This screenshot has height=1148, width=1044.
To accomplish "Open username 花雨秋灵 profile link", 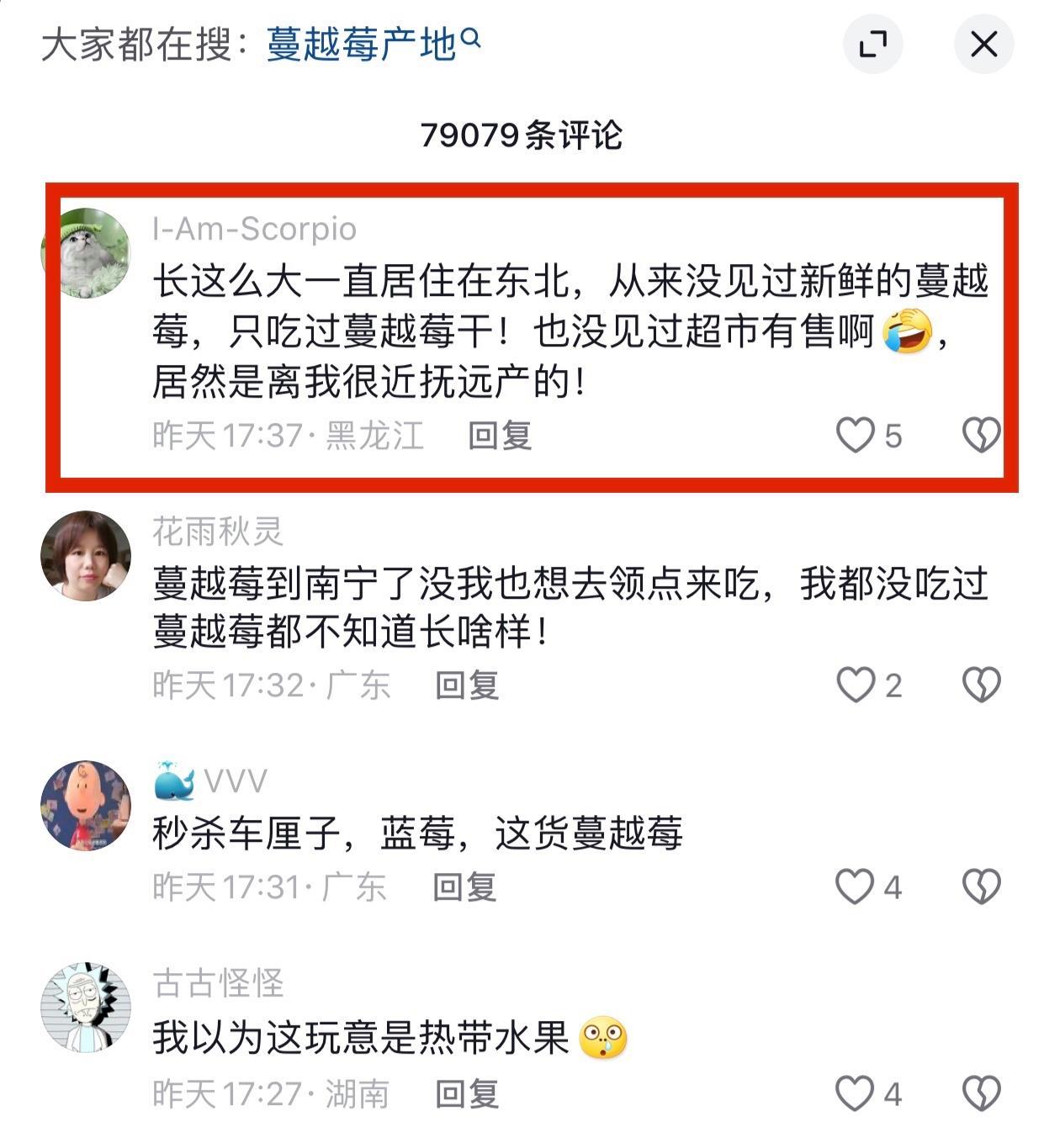I will point(218,532).
